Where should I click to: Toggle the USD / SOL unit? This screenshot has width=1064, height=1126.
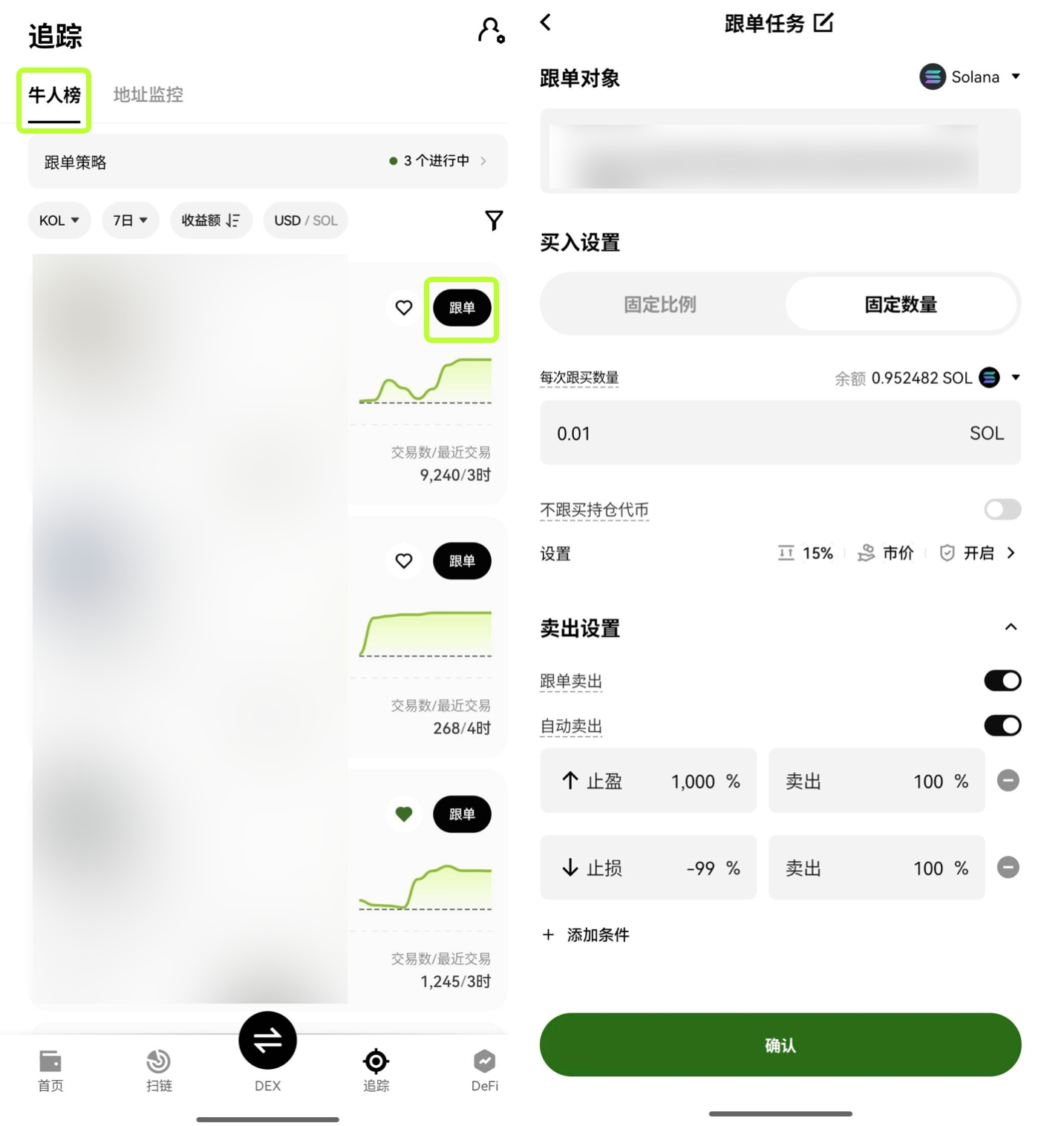point(305,220)
